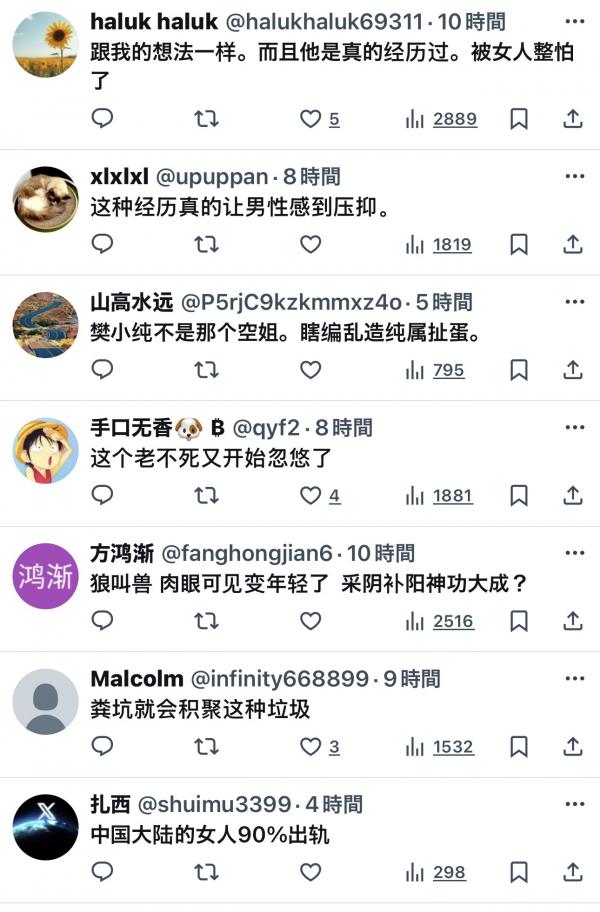Viewport: 600px width, 912px height.
Task: Reply to xlxlxl's comment
Action: pos(102,244)
